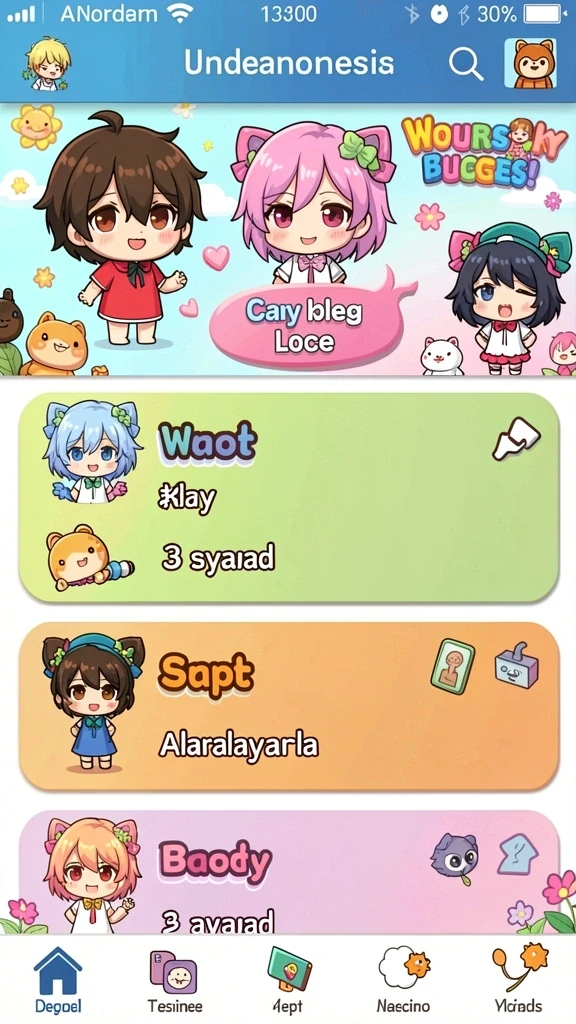
Task: Switch to the Degoel home tab
Action: coord(58,980)
